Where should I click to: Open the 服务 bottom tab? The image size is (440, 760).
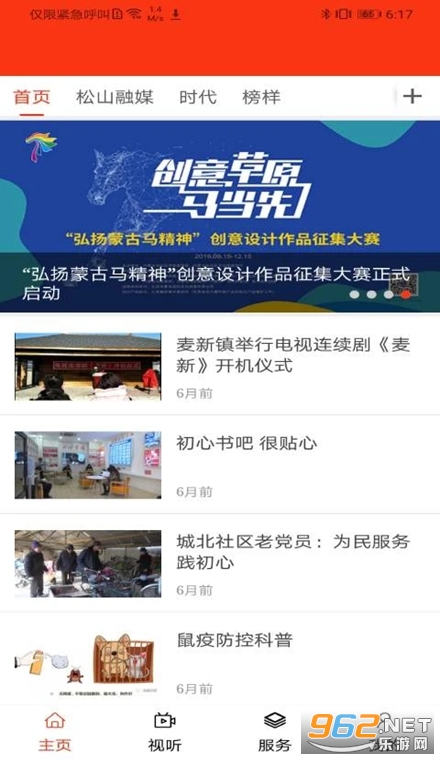pyautogui.click(x=275, y=732)
